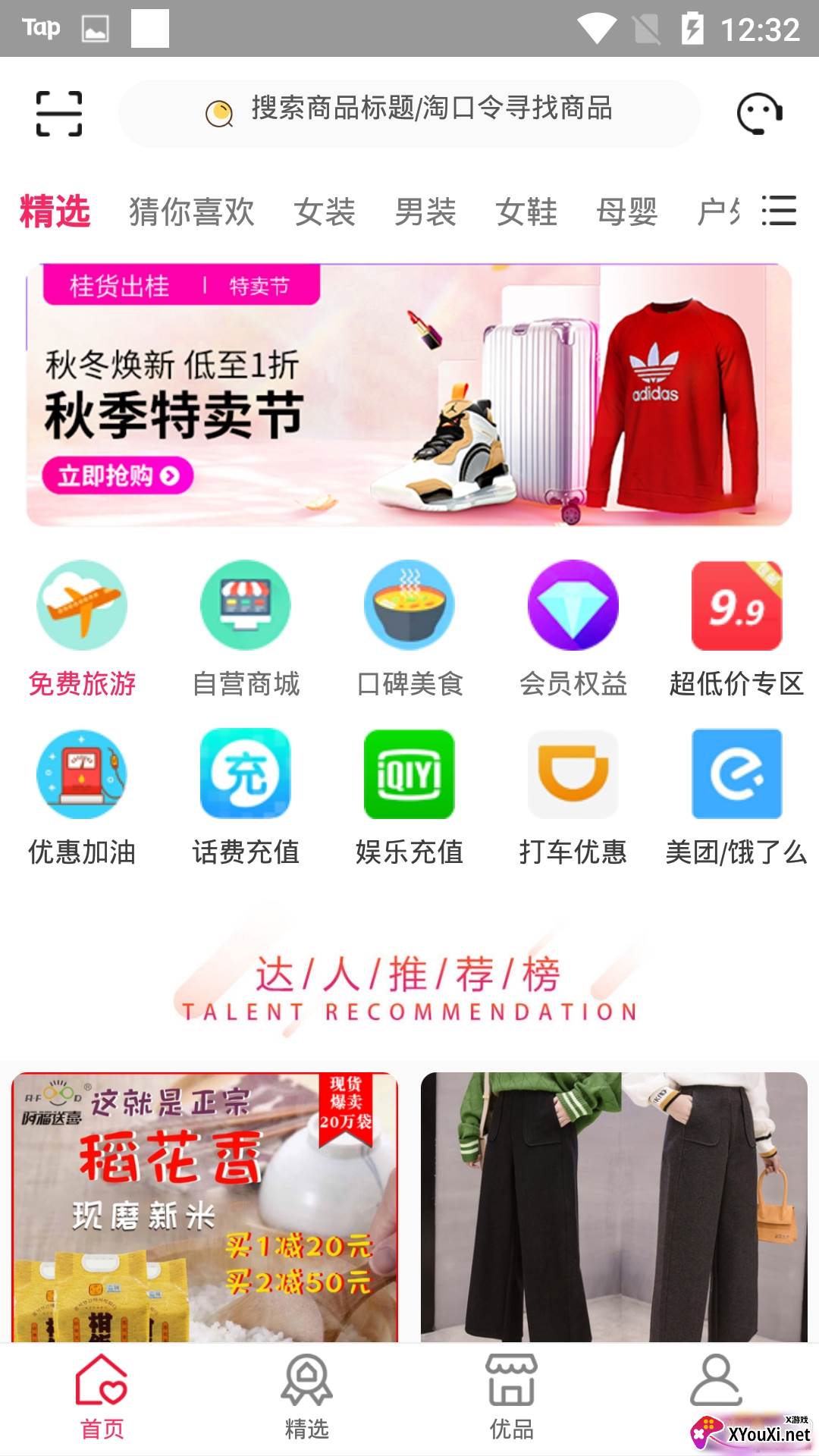Switch to the 猜你喜欢 tab
The width and height of the screenshot is (819, 1456).
[x=191, y=212]
